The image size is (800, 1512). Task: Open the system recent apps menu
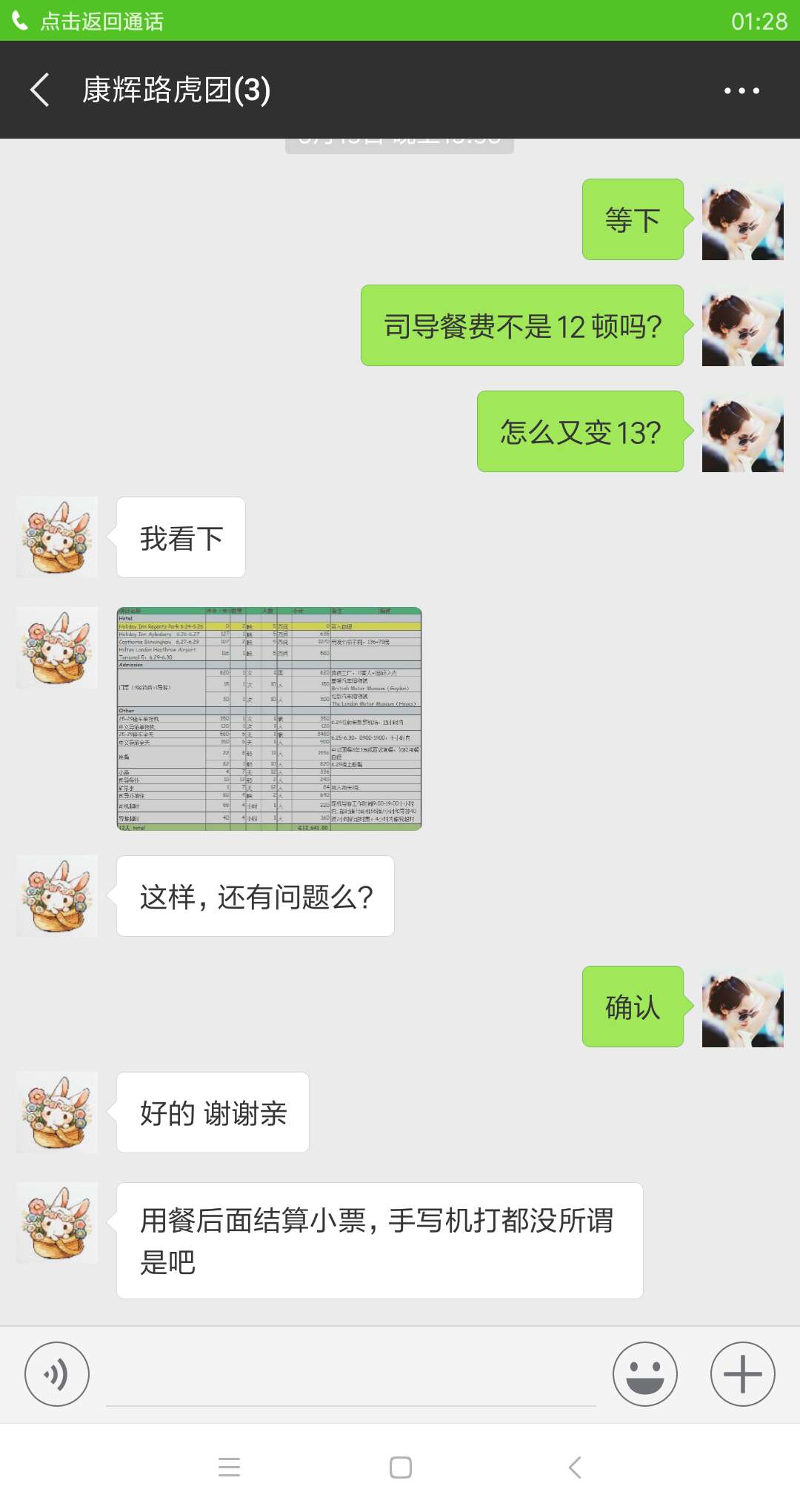tap(229, 1467)
